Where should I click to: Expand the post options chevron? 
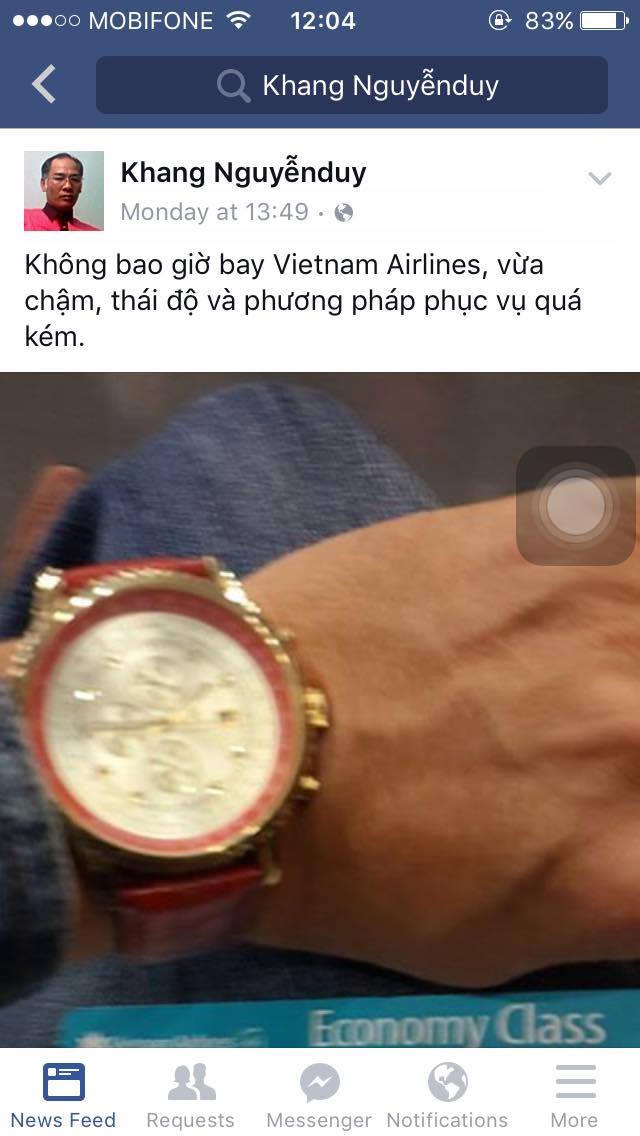tap(599, 179)
